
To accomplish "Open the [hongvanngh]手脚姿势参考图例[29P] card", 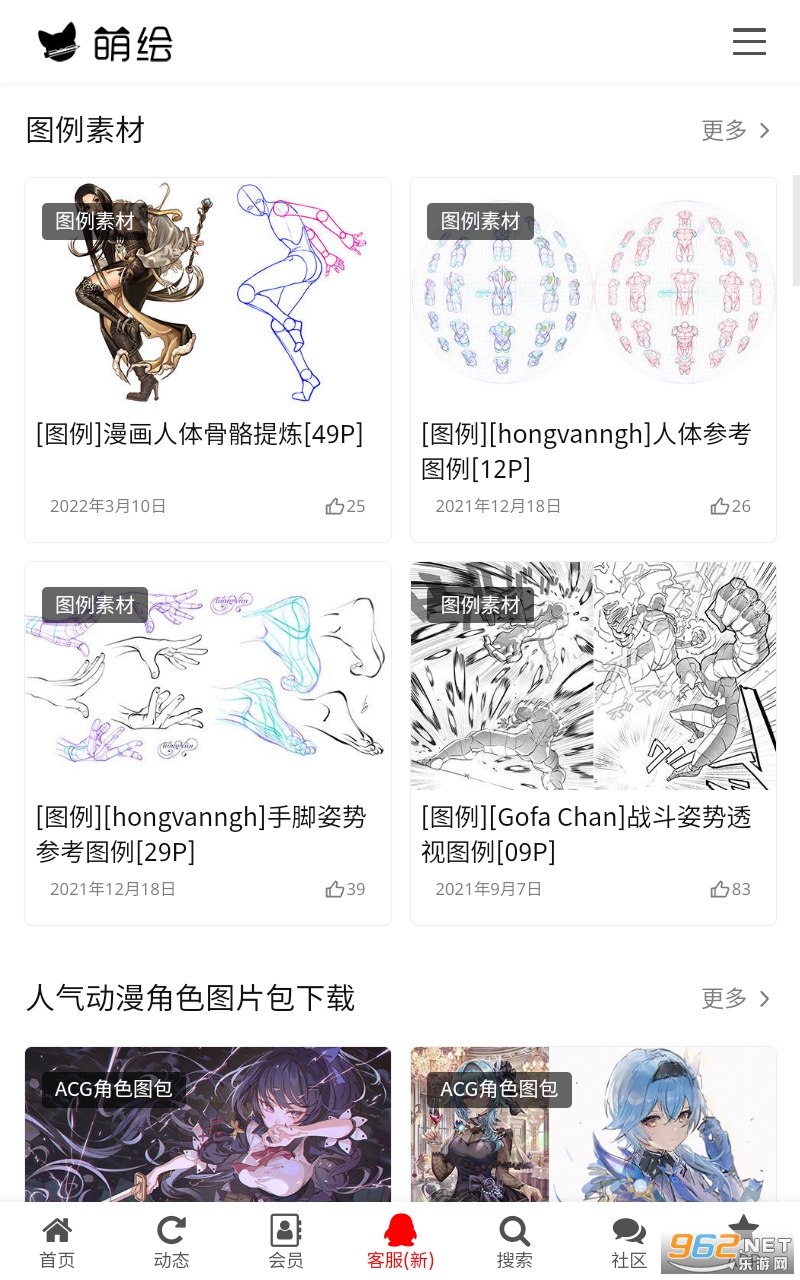I will [x=208, y=743].
